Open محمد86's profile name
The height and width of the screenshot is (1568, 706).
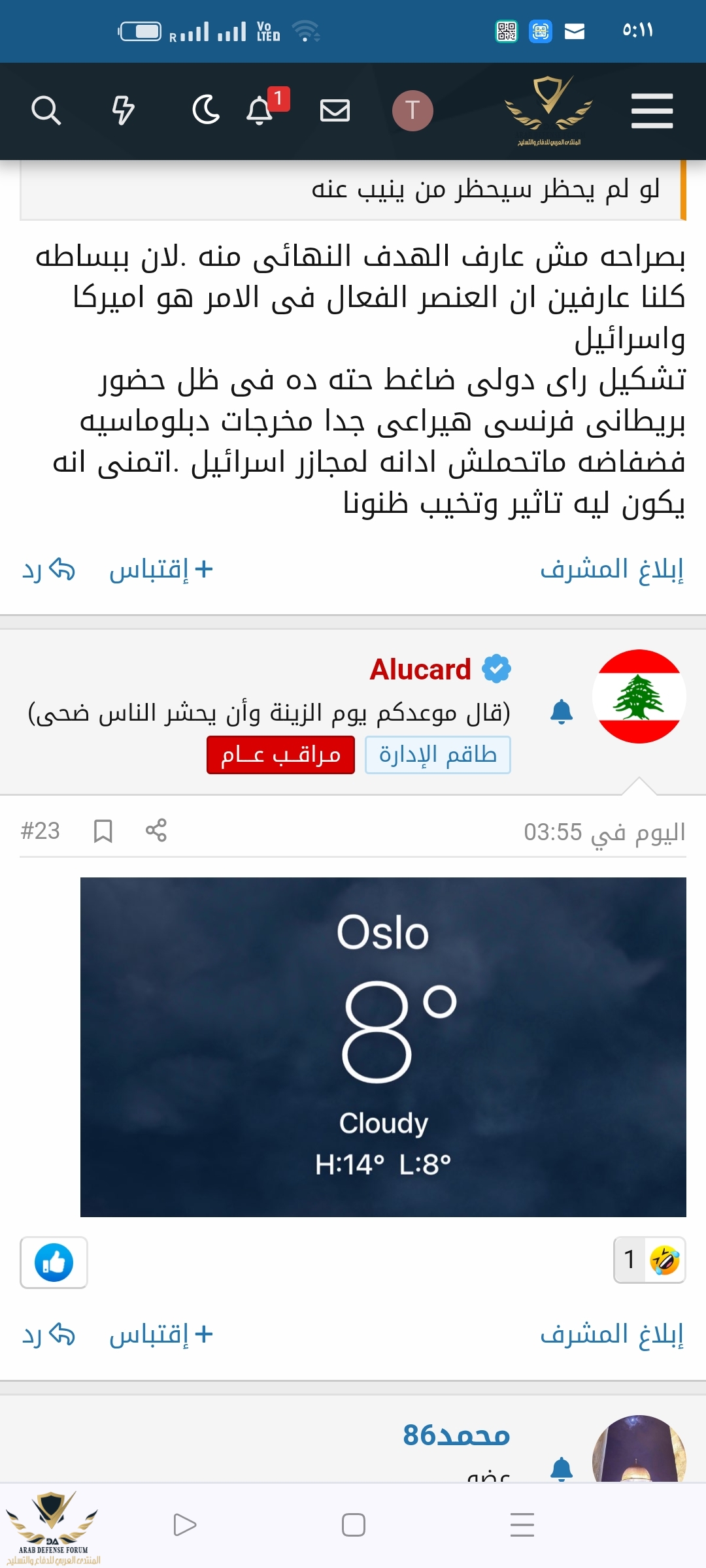tap(456, 1435)
